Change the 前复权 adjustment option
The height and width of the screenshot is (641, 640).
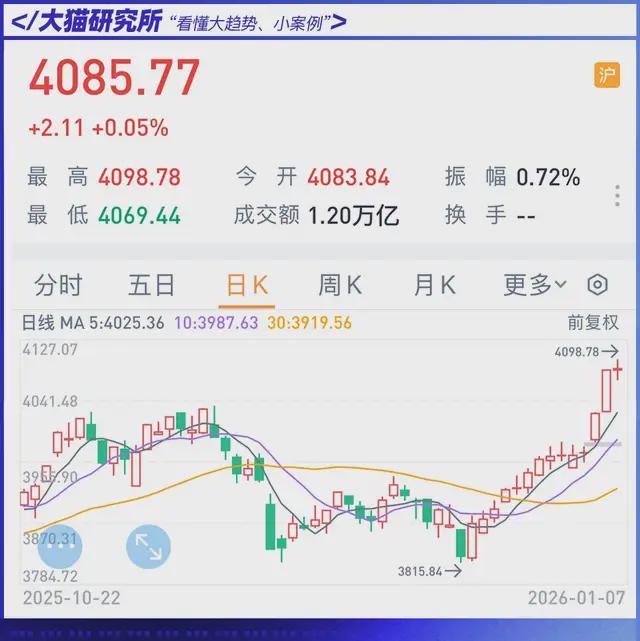(593, 323)
